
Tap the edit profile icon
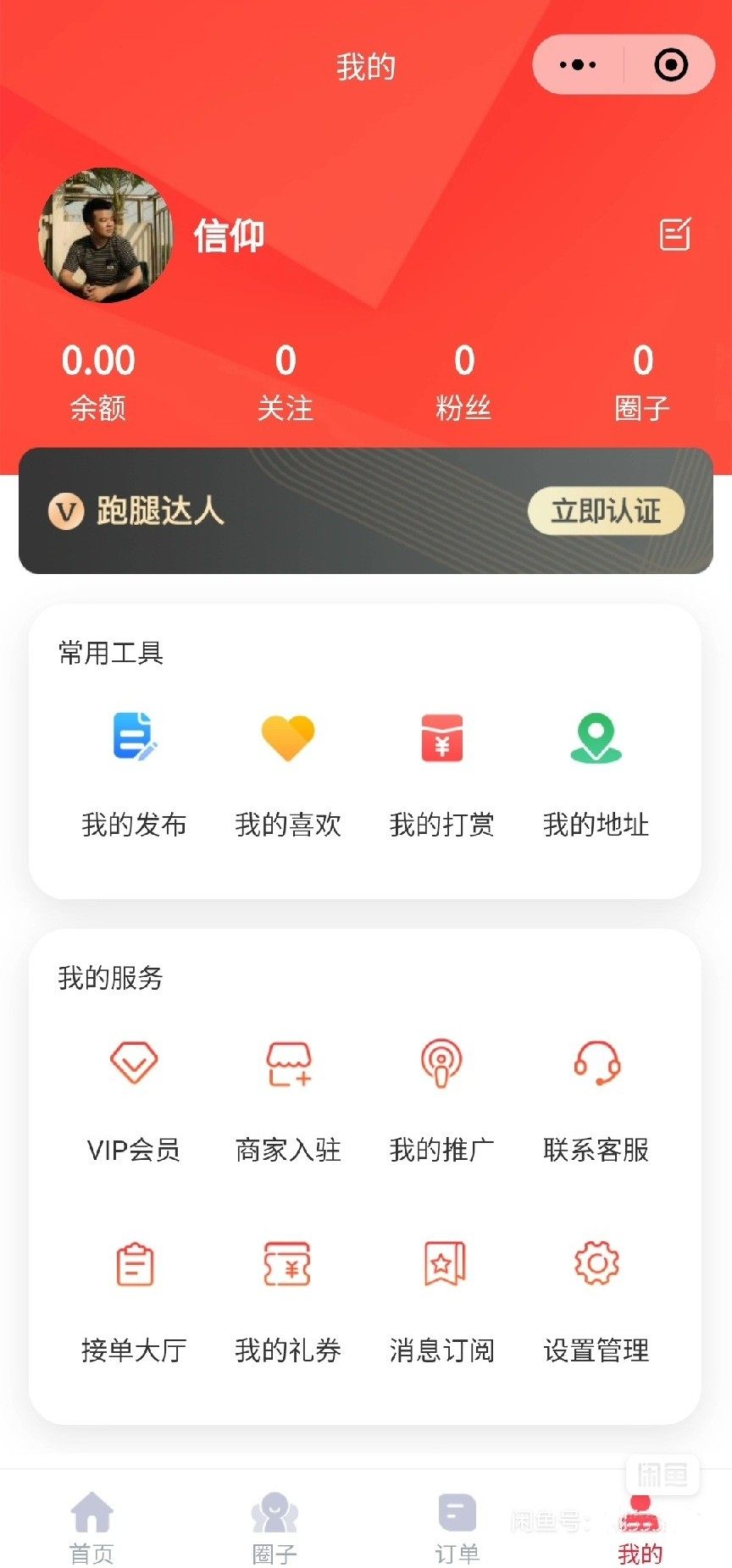coord(675,235)
